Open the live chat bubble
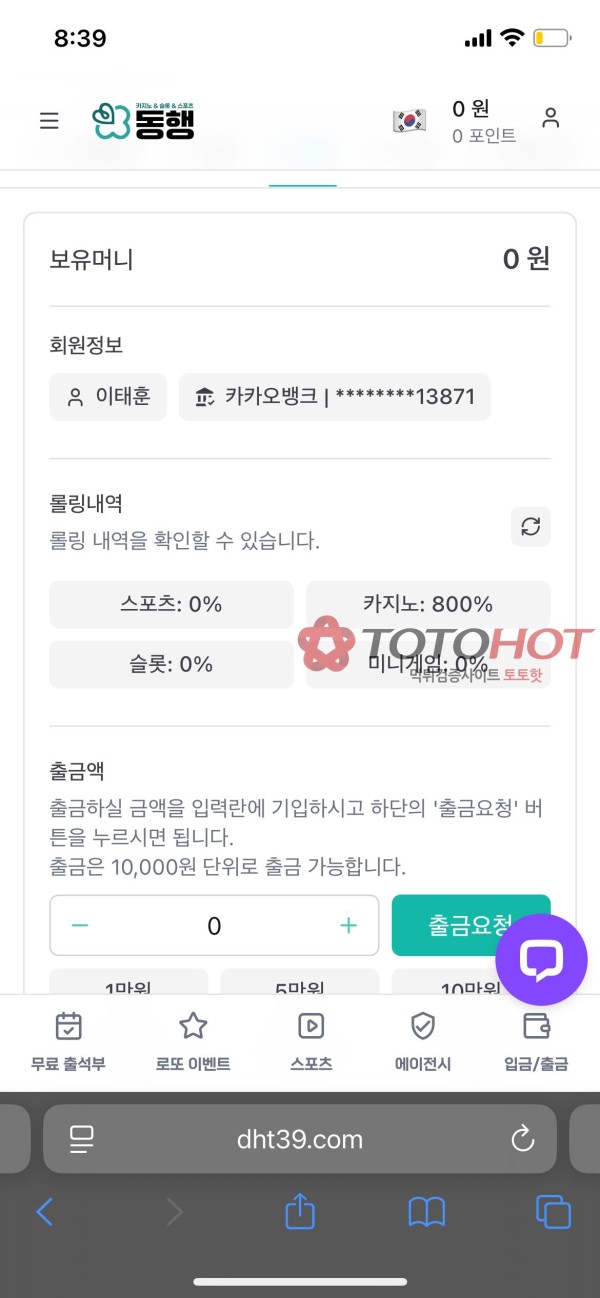 [x=541, y=960]
